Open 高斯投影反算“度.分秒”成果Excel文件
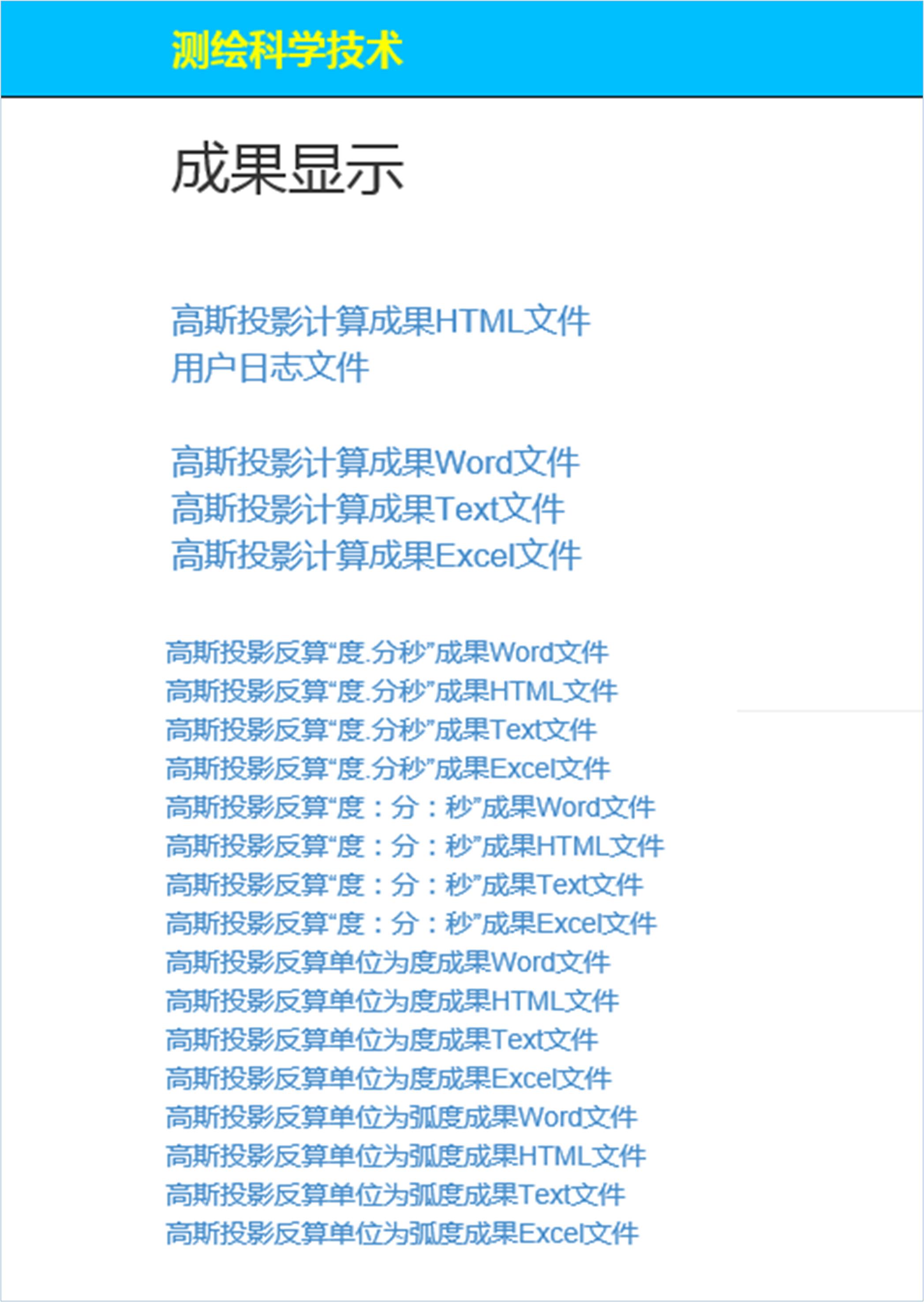Viewport: 924px width, 1302px height. tap(388, 768)
